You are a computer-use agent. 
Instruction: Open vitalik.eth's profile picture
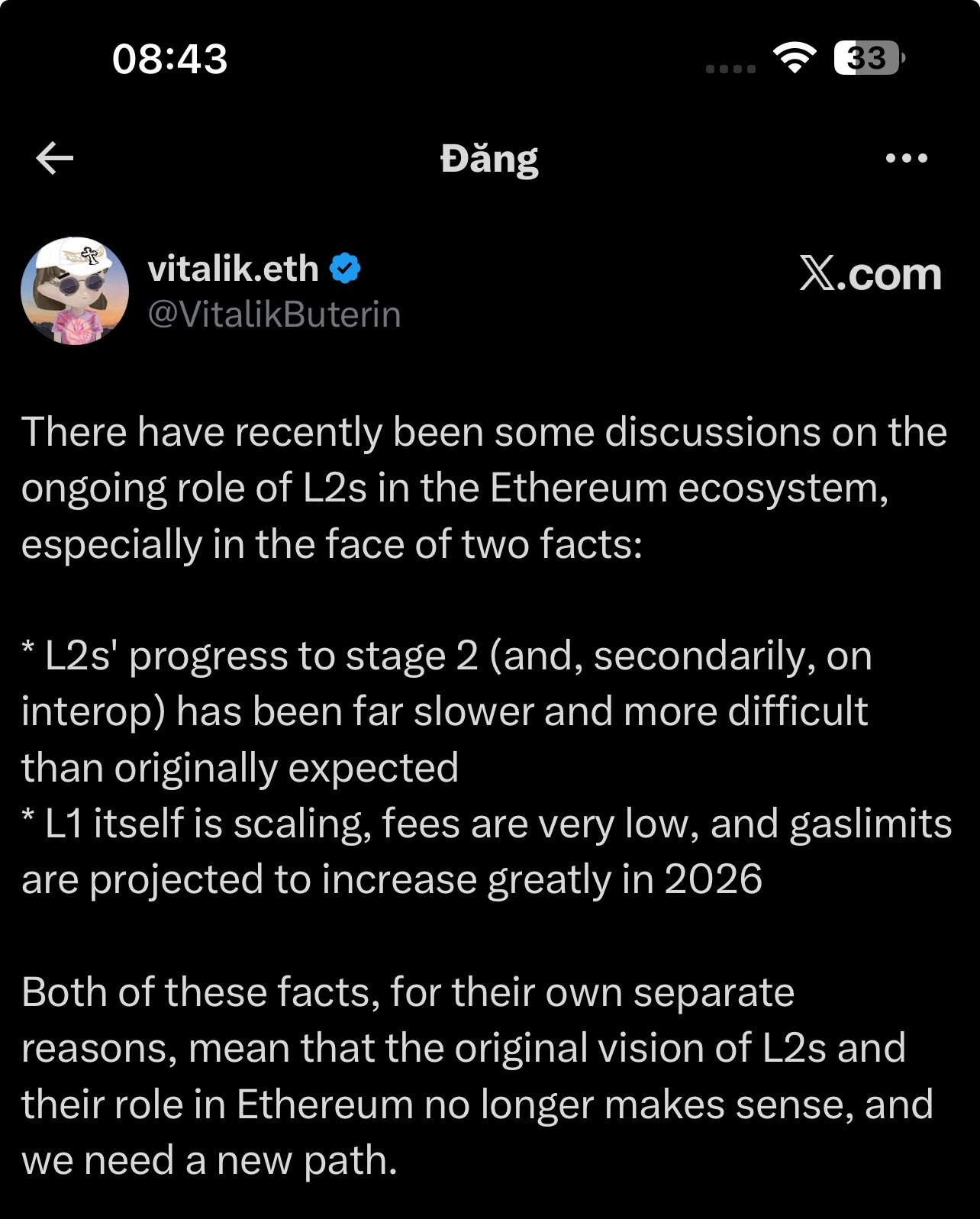(75, 291)
